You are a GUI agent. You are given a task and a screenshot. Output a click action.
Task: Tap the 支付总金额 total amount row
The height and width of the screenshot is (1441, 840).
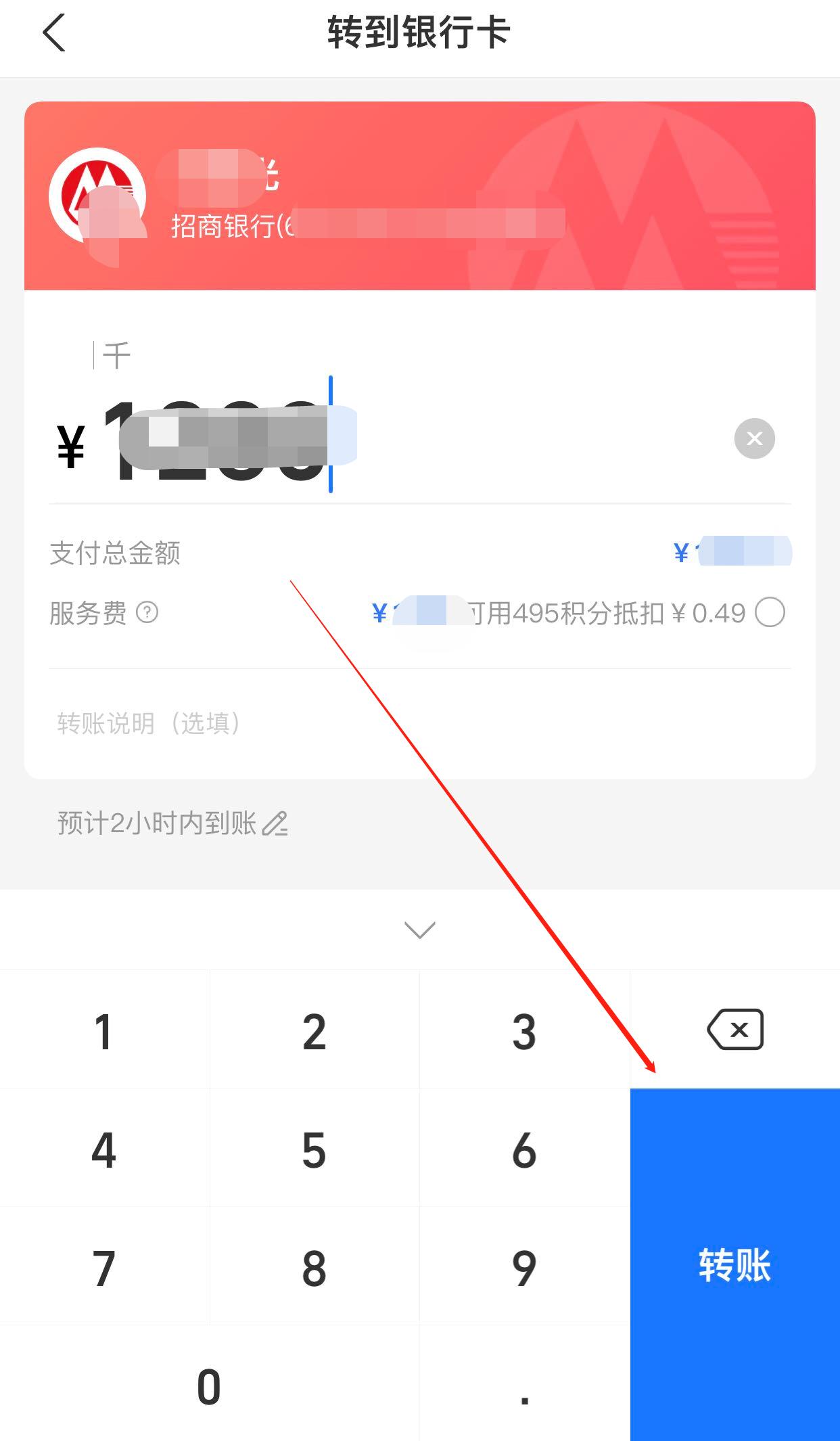(419, 551)
